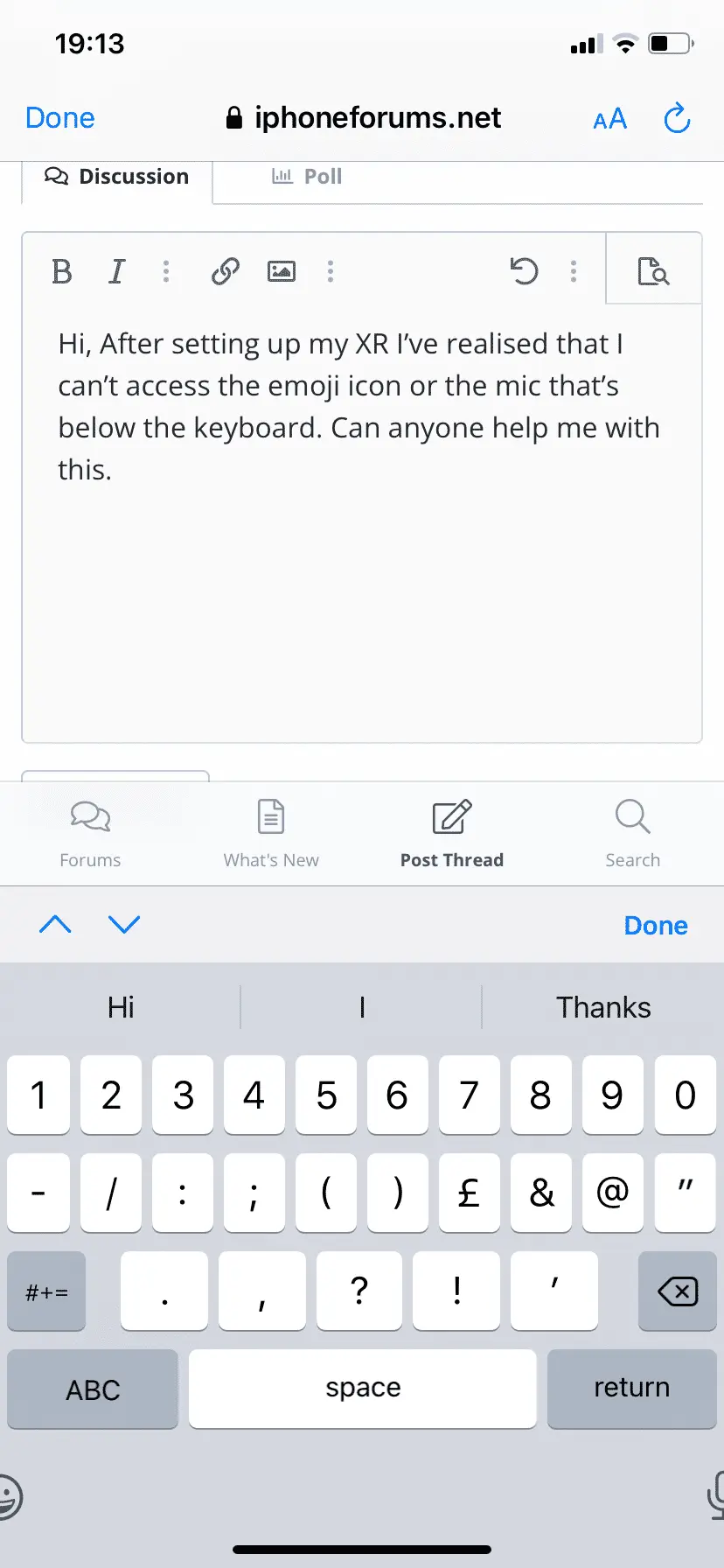The height and width of the screenshot is (1568, 724).
Task: Undo the last edit
Action: tap(524, 271)
